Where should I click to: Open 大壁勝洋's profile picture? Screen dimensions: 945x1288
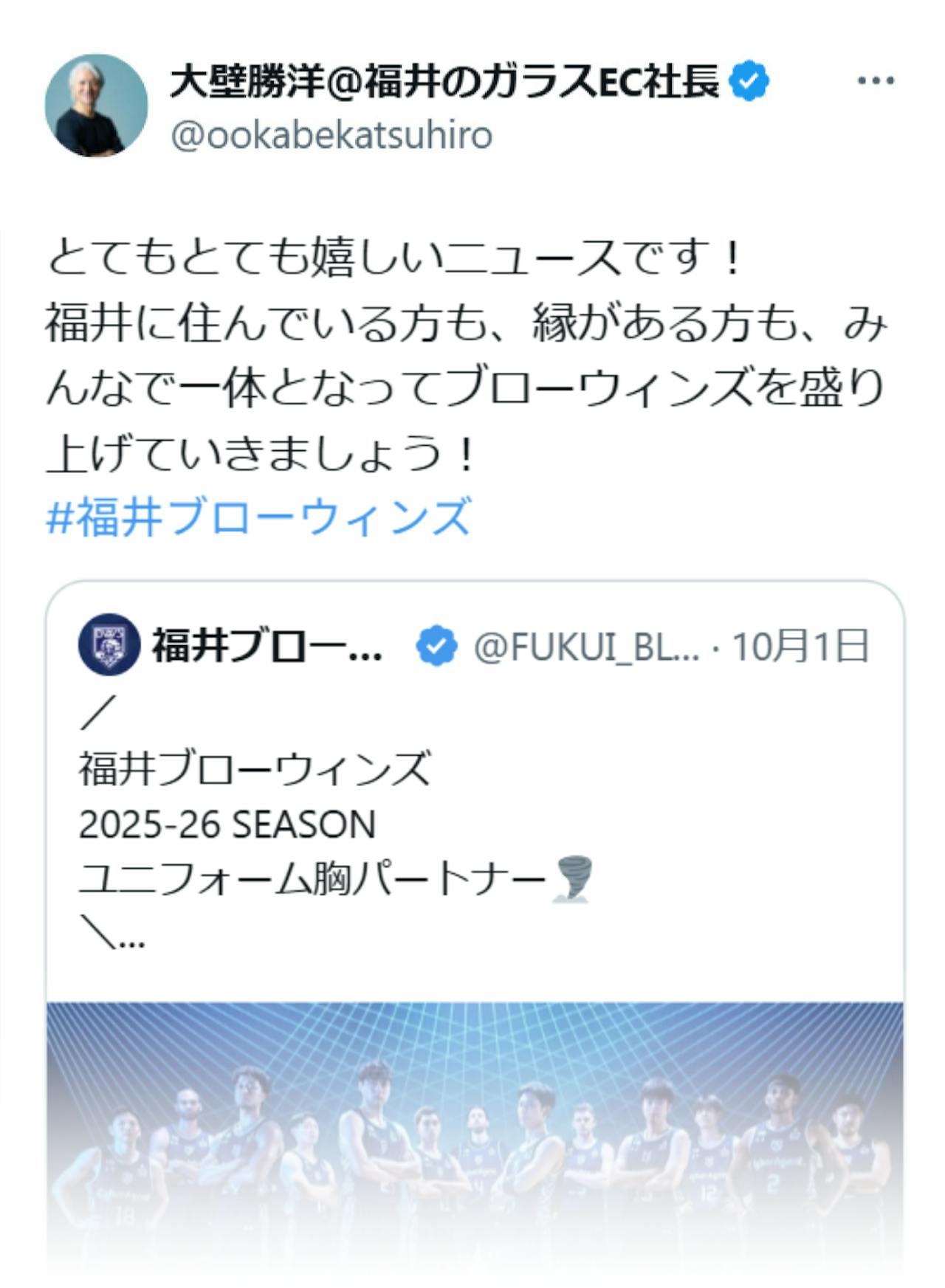[x=97, y=106]
